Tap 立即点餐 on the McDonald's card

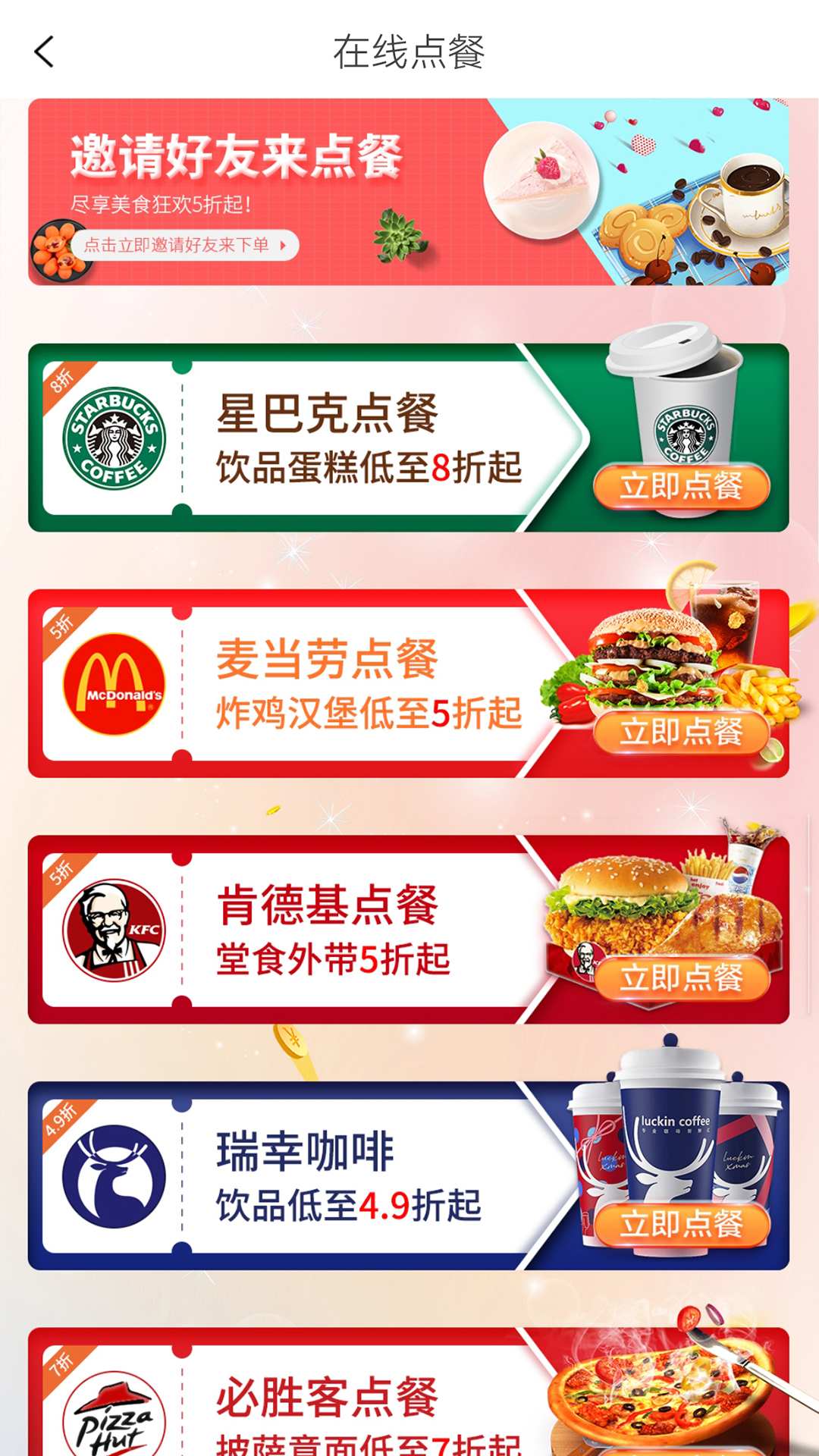tap(681, 732)
